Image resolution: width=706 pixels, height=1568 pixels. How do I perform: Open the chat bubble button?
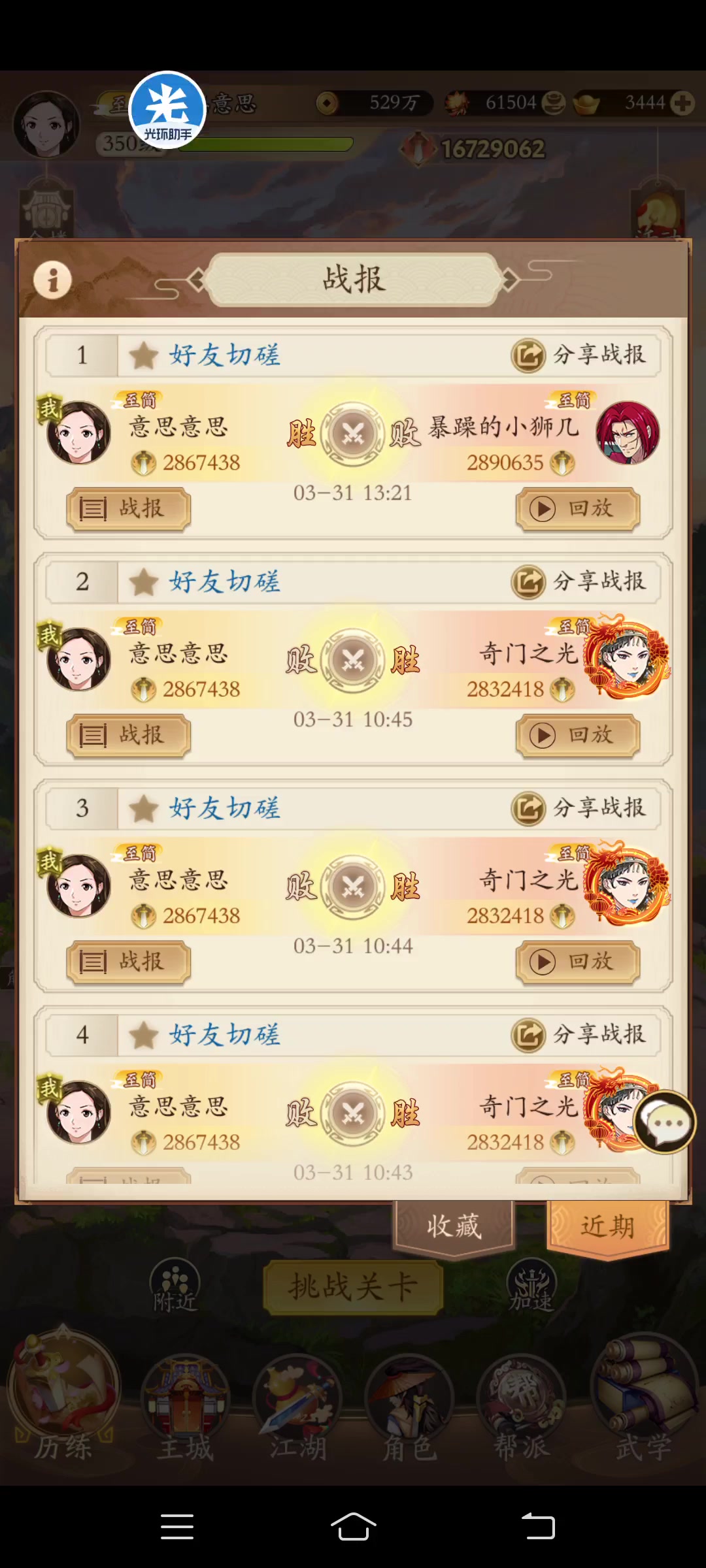[665, 1122]
